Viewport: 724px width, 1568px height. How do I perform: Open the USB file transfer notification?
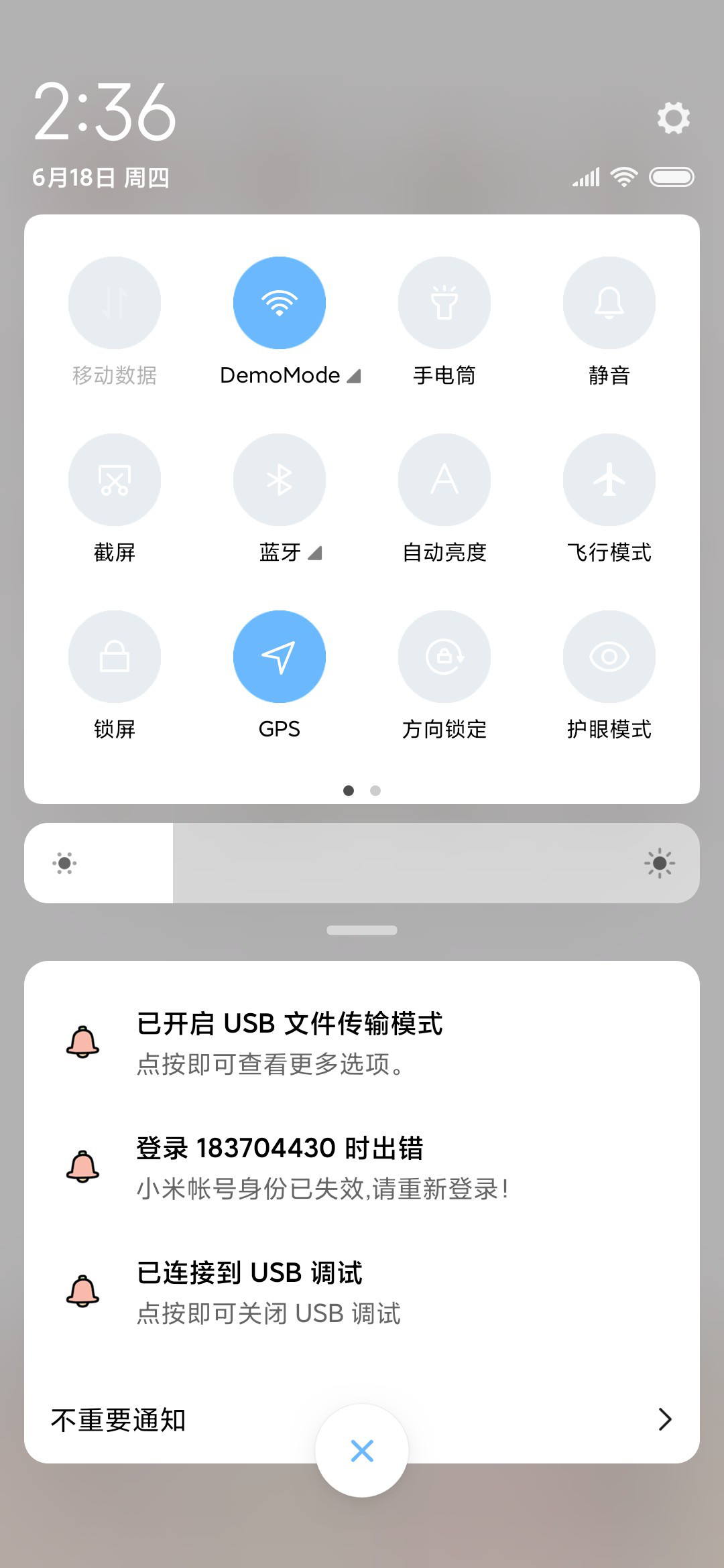tap(362, 1043)
